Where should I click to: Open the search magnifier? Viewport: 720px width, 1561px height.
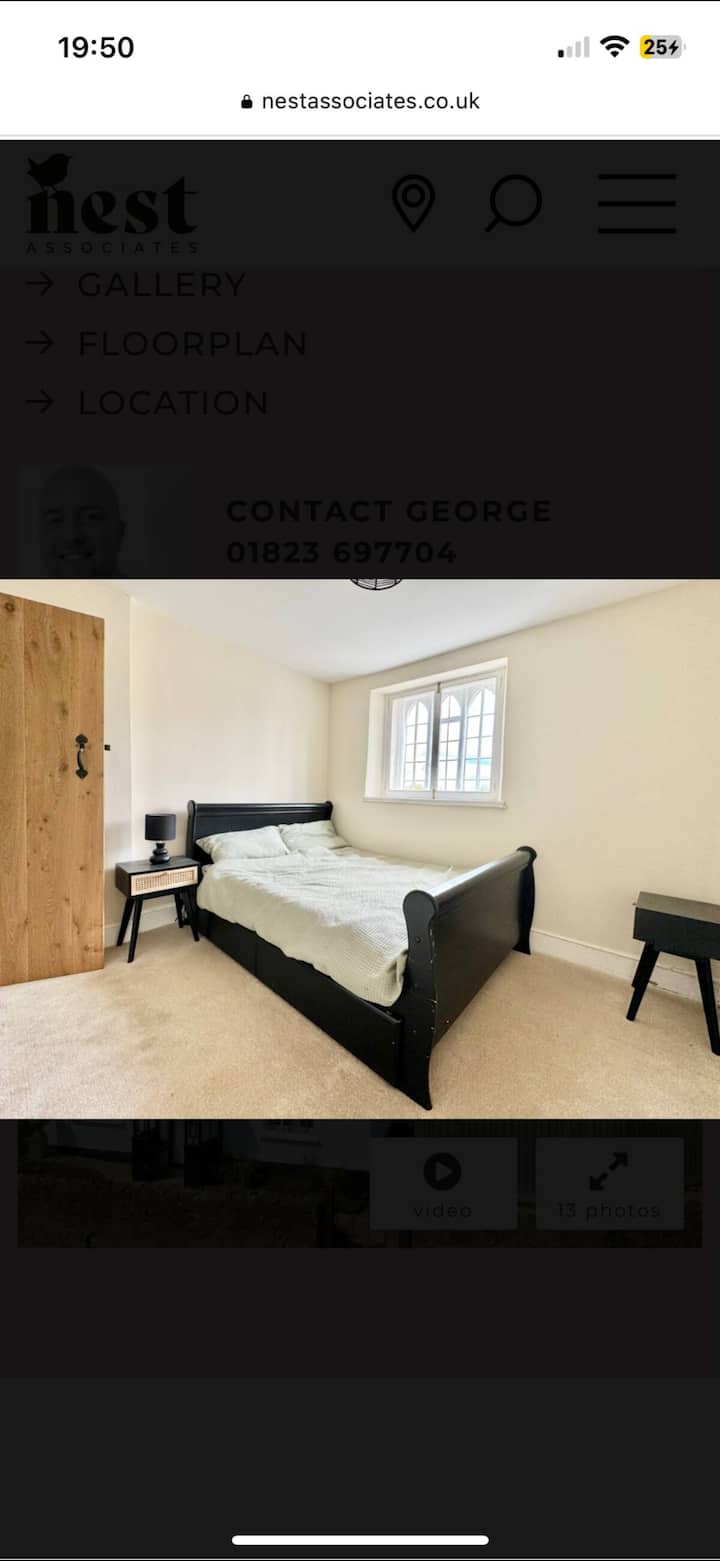tap(514, 203)
